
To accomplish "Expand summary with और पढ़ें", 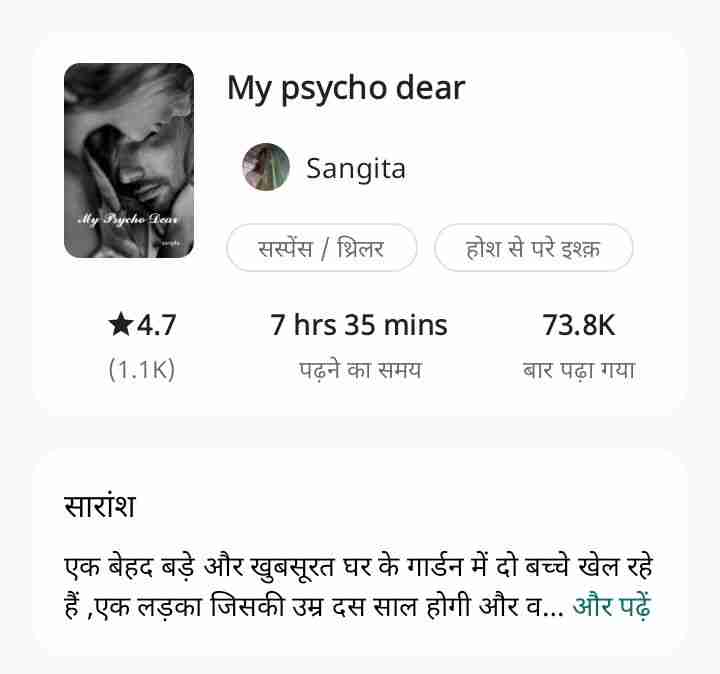I will click(613, 606).
